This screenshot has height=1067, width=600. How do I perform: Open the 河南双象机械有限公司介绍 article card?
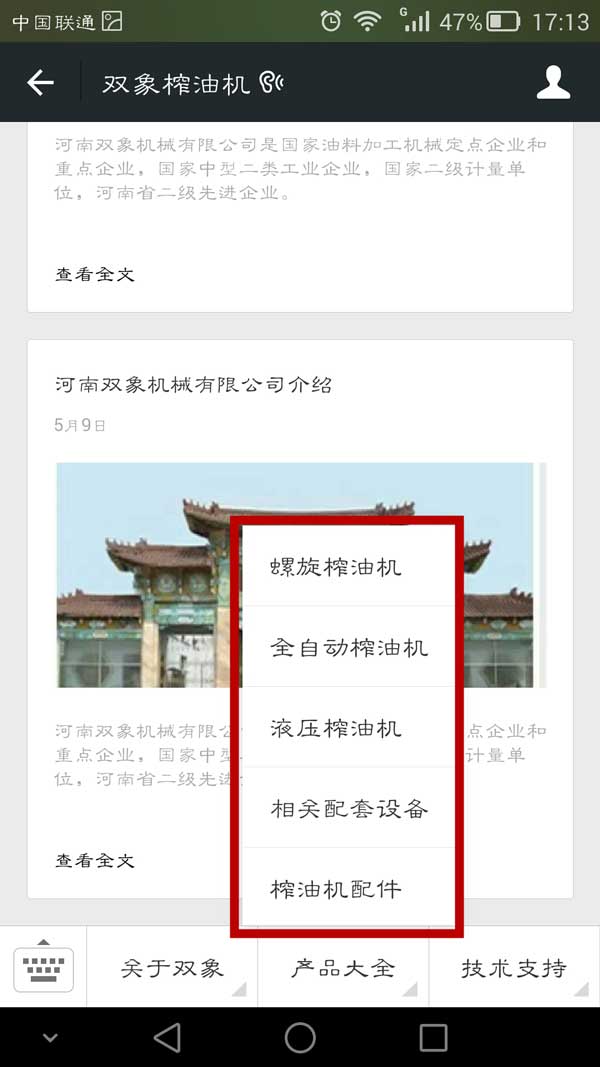click(193, 385)
